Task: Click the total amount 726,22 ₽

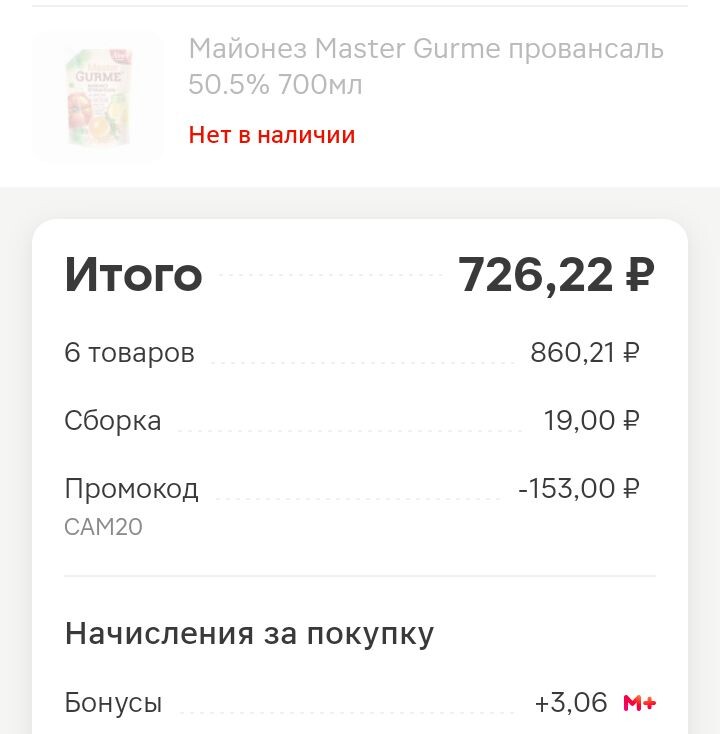Action: [556, 274]
